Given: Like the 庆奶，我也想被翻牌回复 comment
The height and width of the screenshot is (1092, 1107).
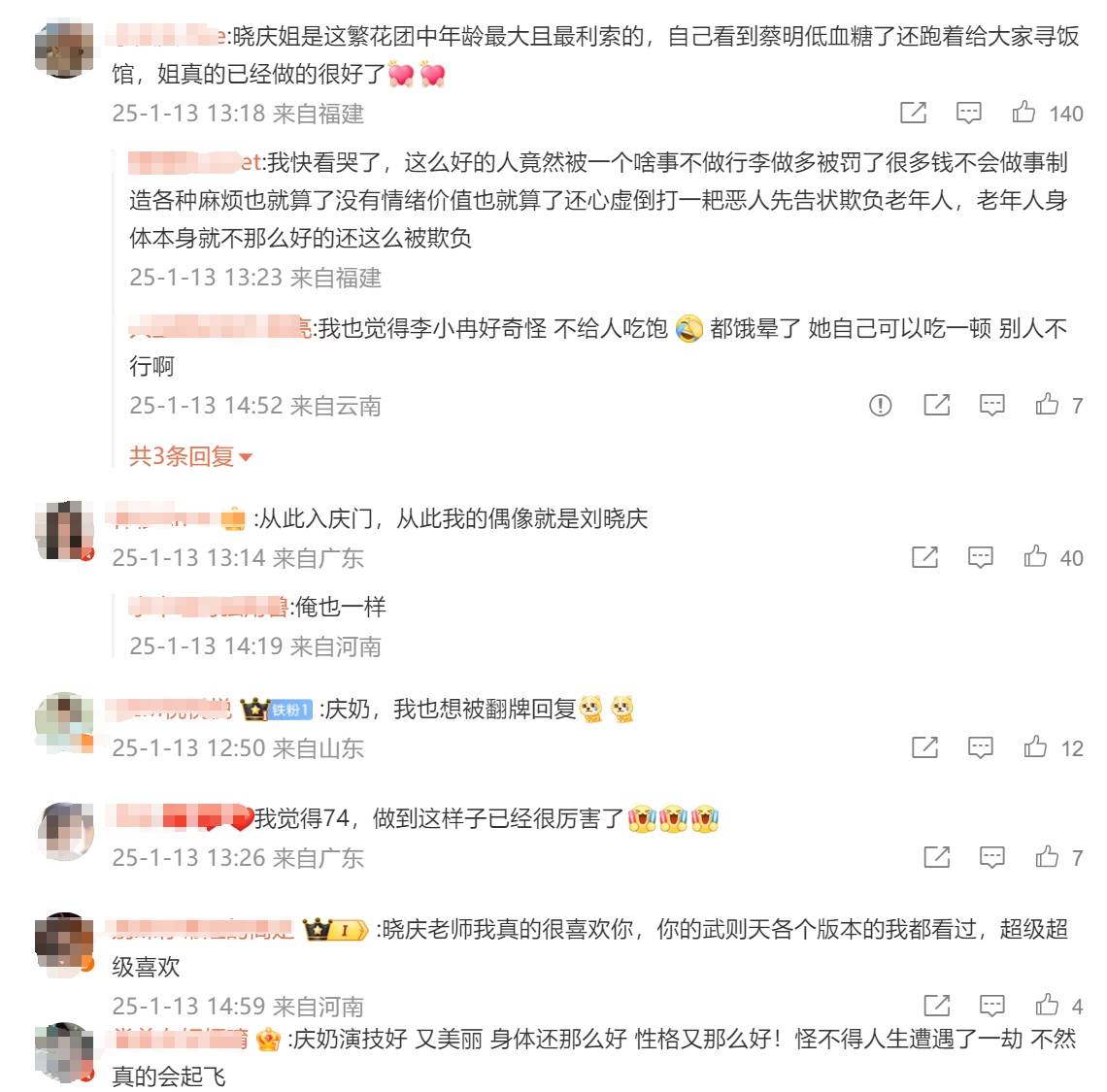Looking at the screenshot, I should (x=1035, y=747).
